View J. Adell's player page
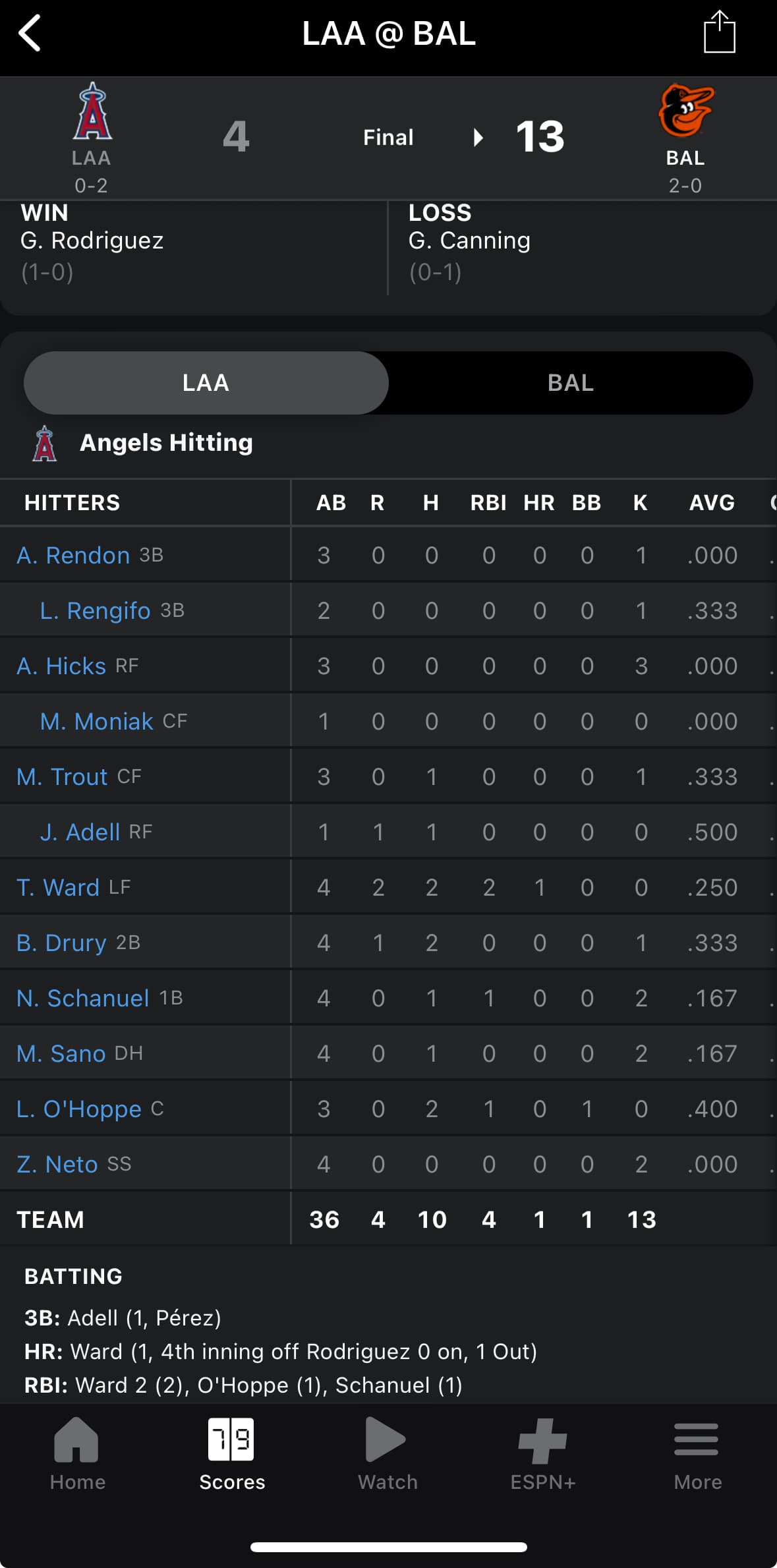The width and height of the screenshot is (777, 1568). pyautogui.click(x=80, y=832)
